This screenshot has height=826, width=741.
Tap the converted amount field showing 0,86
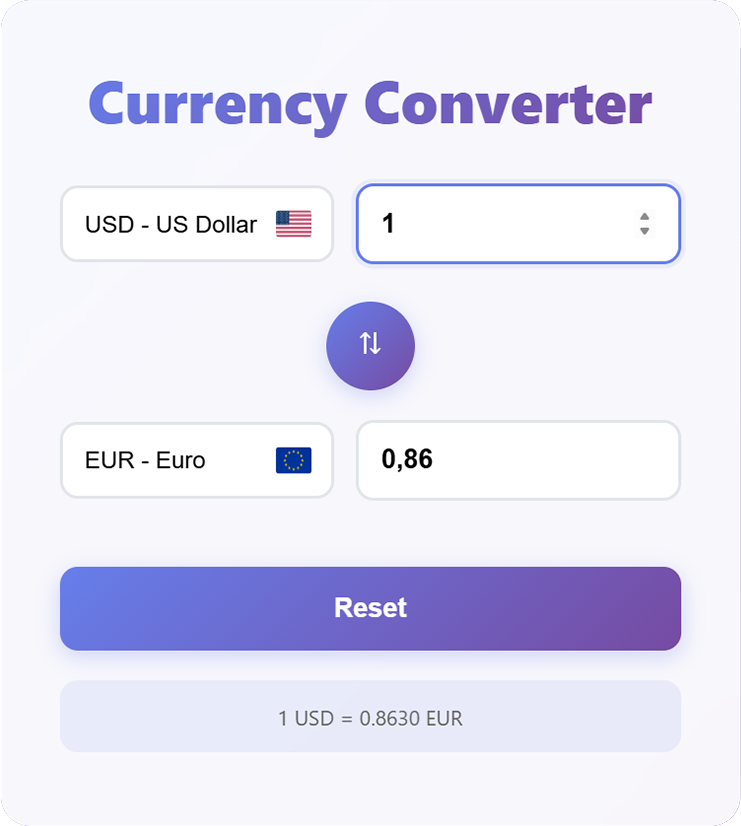point(518,460)
